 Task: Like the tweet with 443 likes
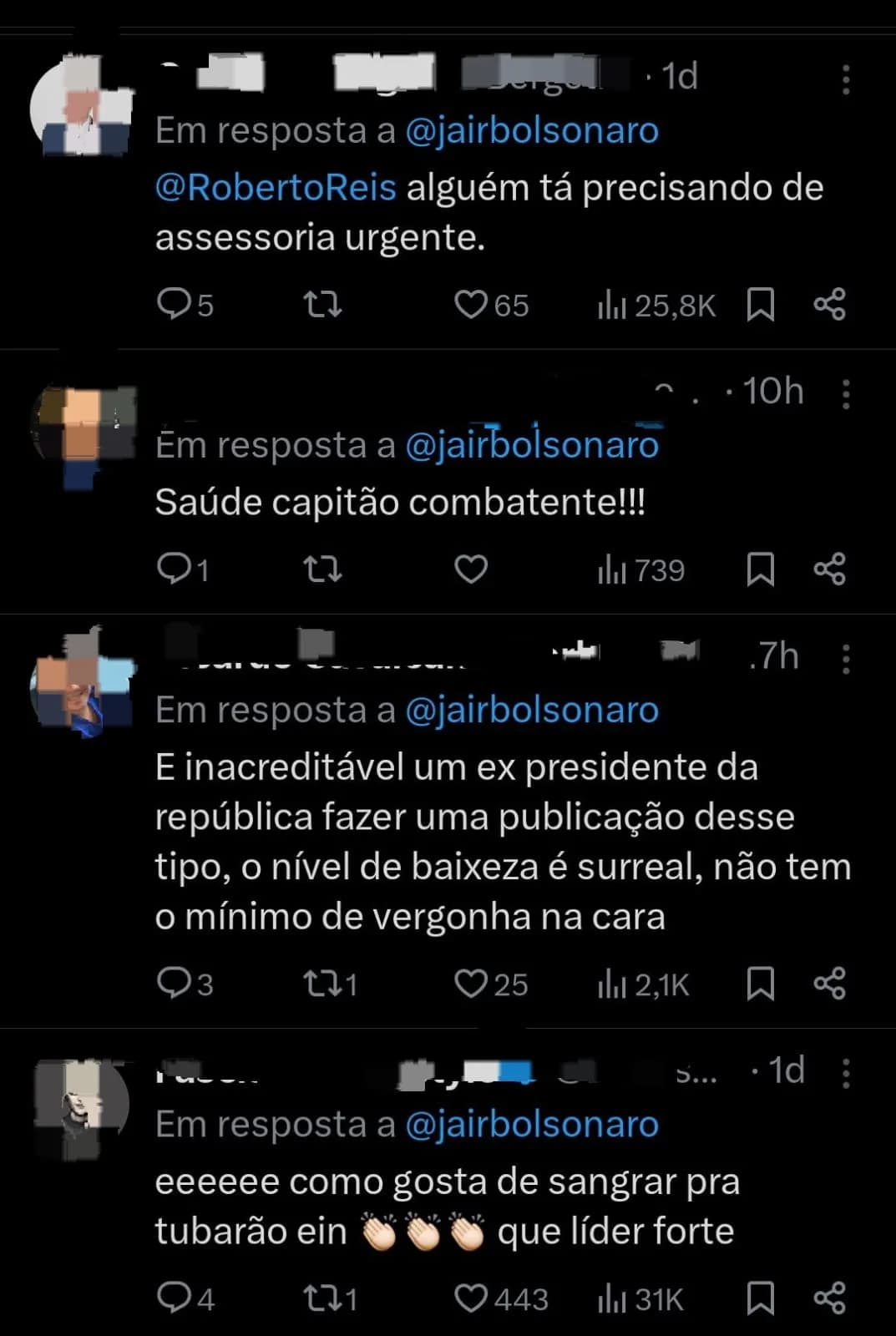[x=473, y=1297]
